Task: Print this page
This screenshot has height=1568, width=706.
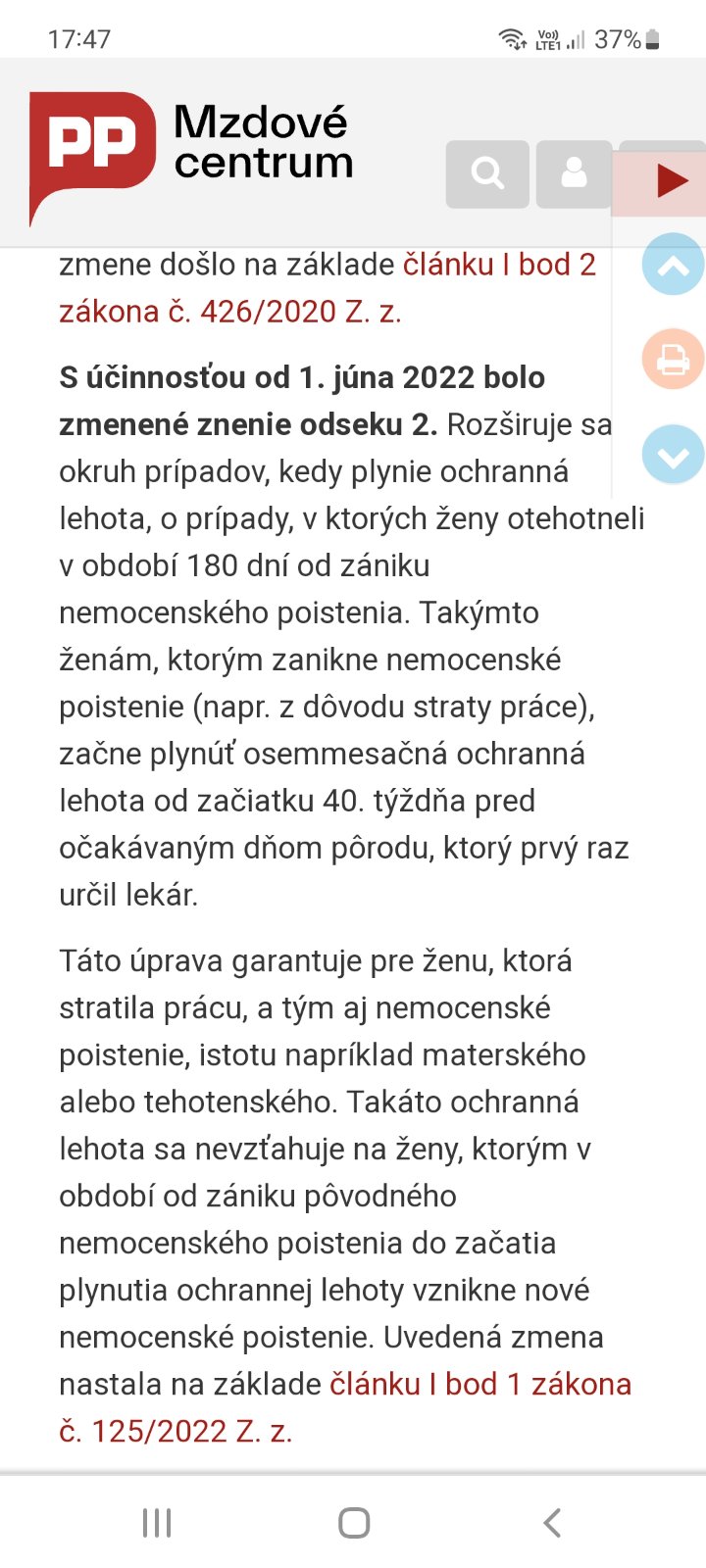Action: pos(673,359)
